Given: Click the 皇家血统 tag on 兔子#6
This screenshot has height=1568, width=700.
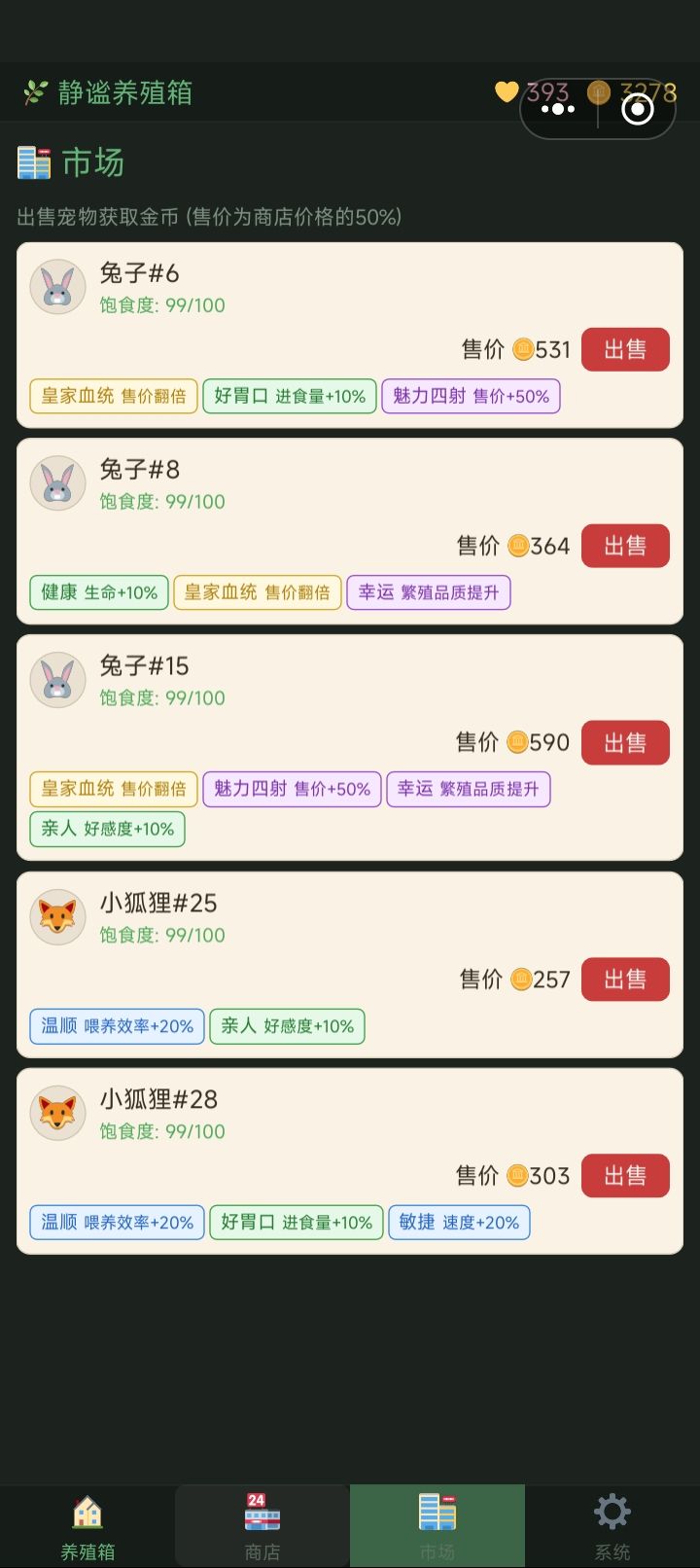Looking at the screenshot, I should (x=112, y=396).
